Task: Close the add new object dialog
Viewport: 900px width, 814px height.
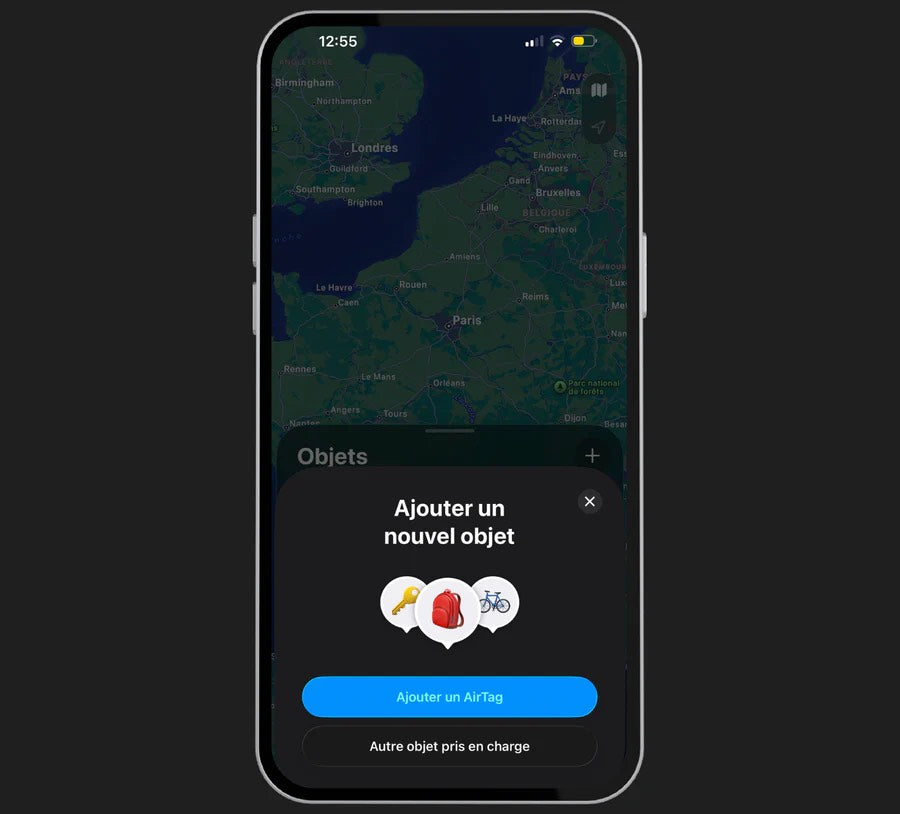Action: point(590,501)
